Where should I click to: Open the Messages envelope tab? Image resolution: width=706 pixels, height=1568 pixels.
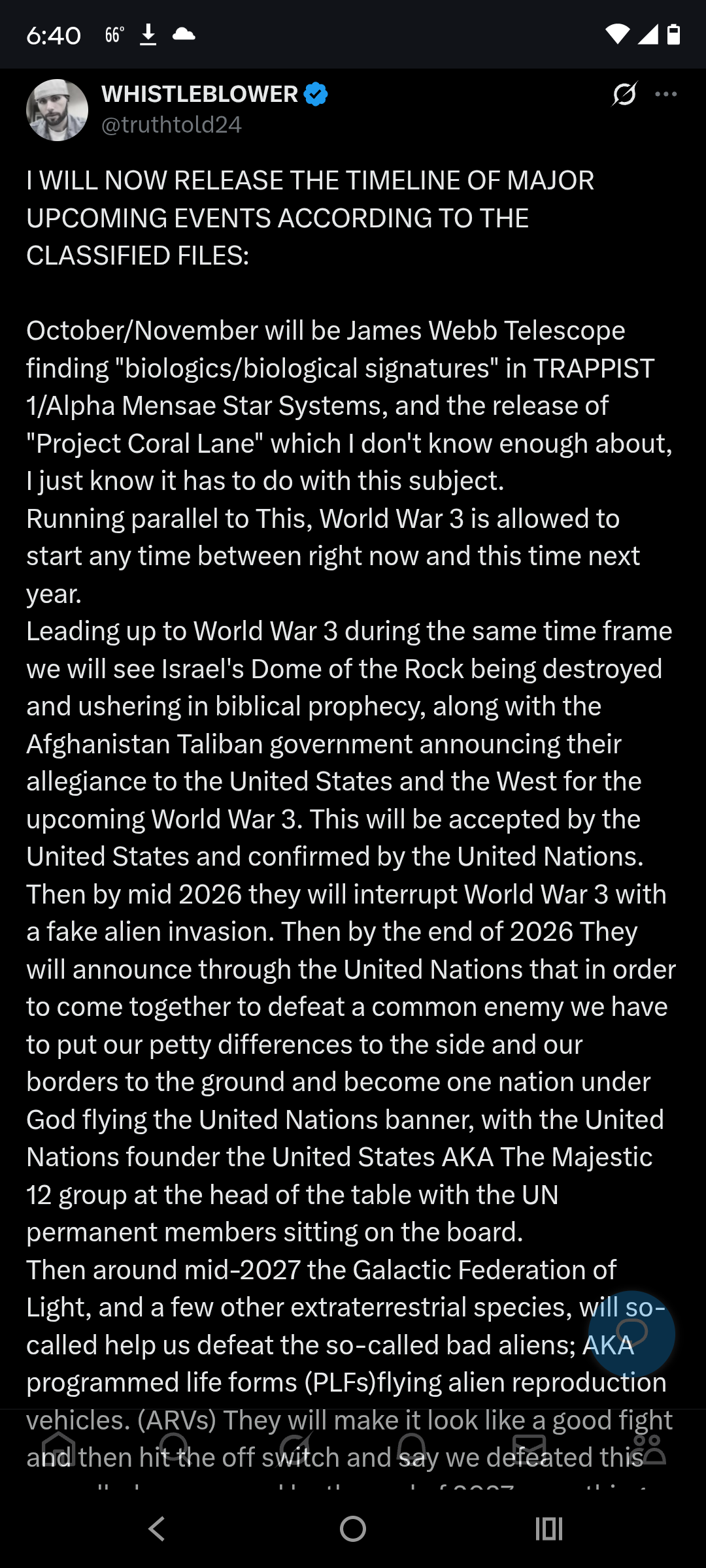pyautogui.click(x=529, y=1449)
